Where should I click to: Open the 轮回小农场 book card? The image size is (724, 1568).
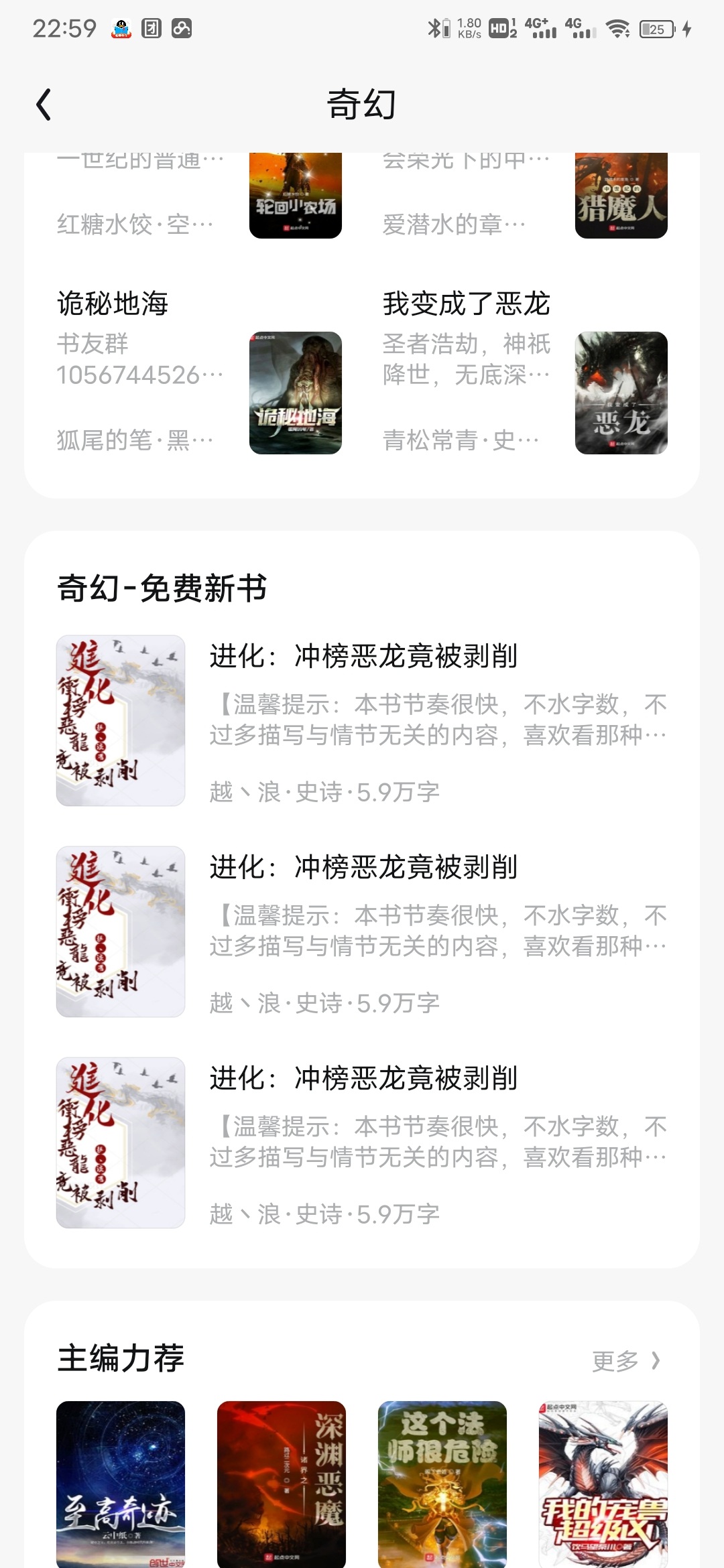pos(295,196)
